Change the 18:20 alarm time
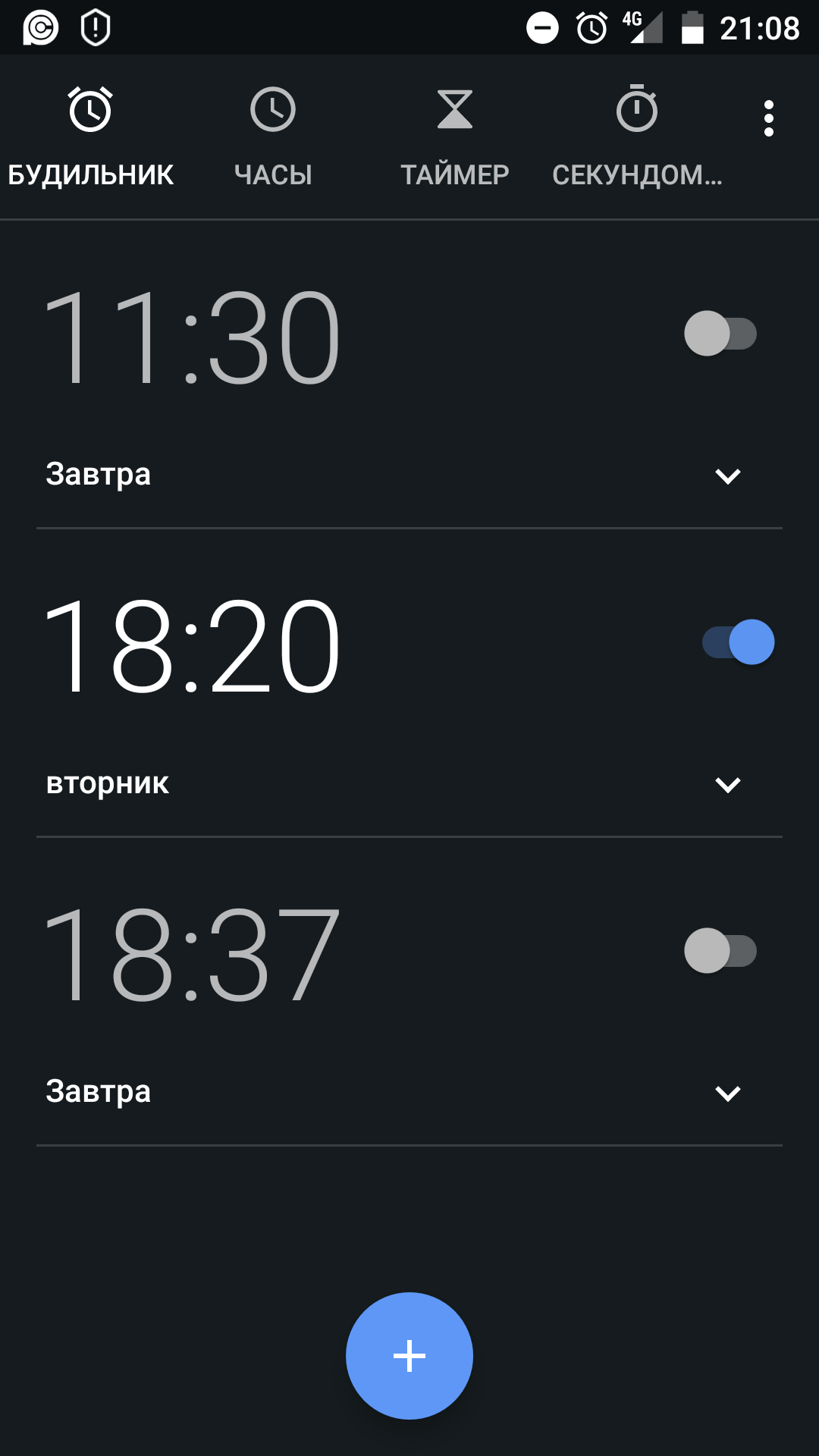The image size is (819, 1456). point(192,646)
